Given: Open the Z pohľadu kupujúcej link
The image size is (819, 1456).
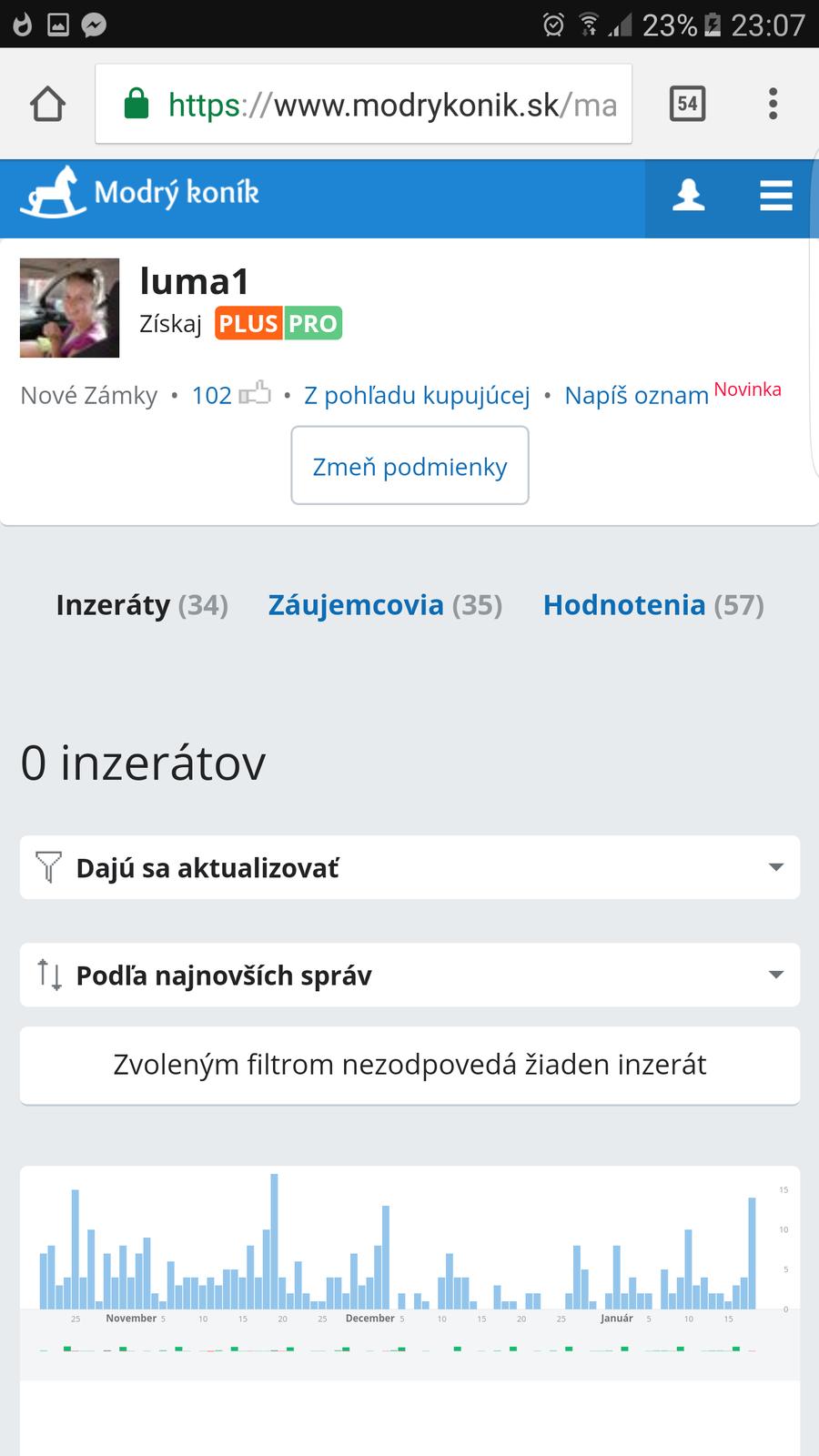Looking at the screenshot, I should click(x=417, y=395).
